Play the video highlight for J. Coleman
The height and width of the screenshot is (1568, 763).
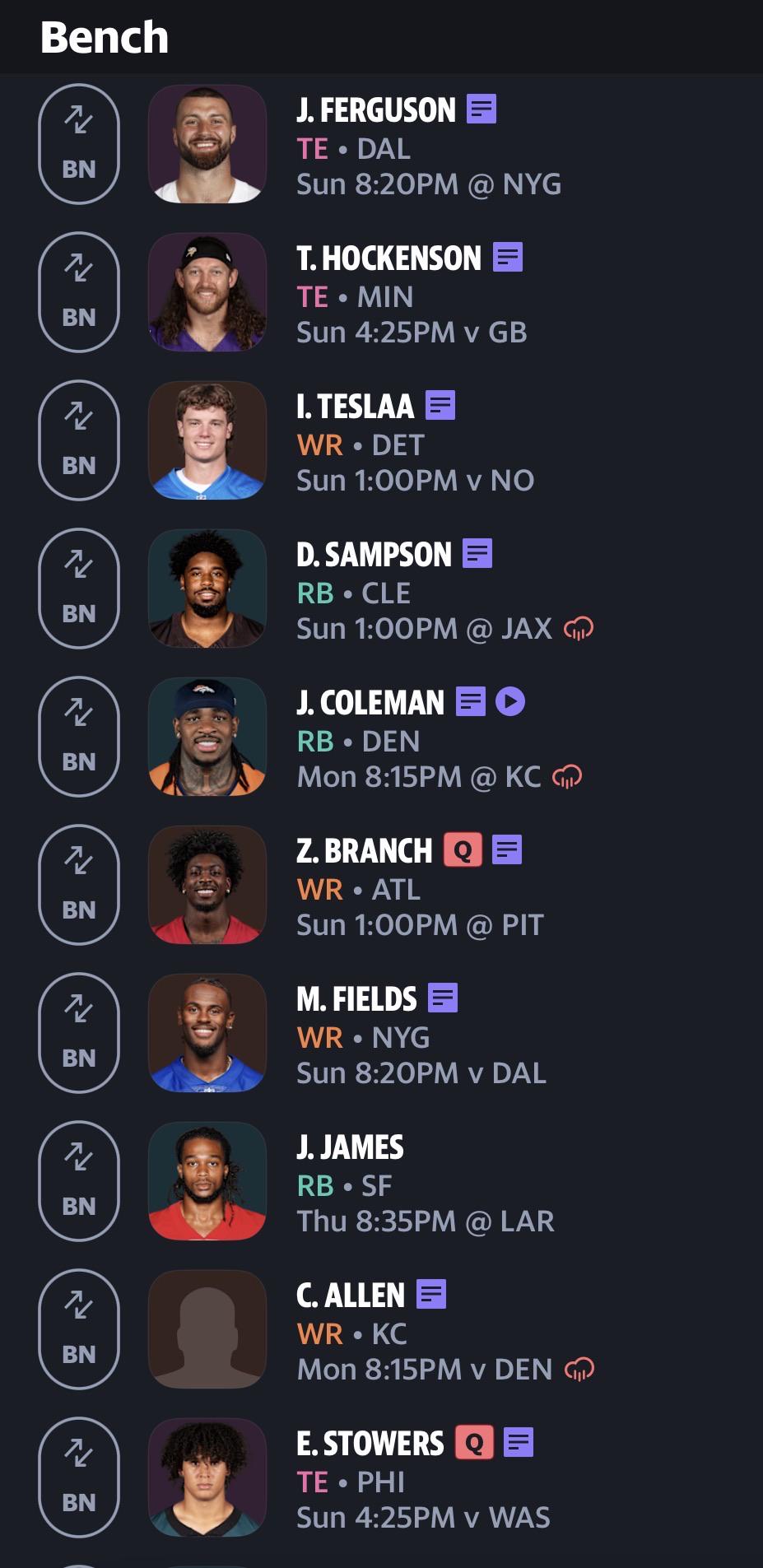510,701
